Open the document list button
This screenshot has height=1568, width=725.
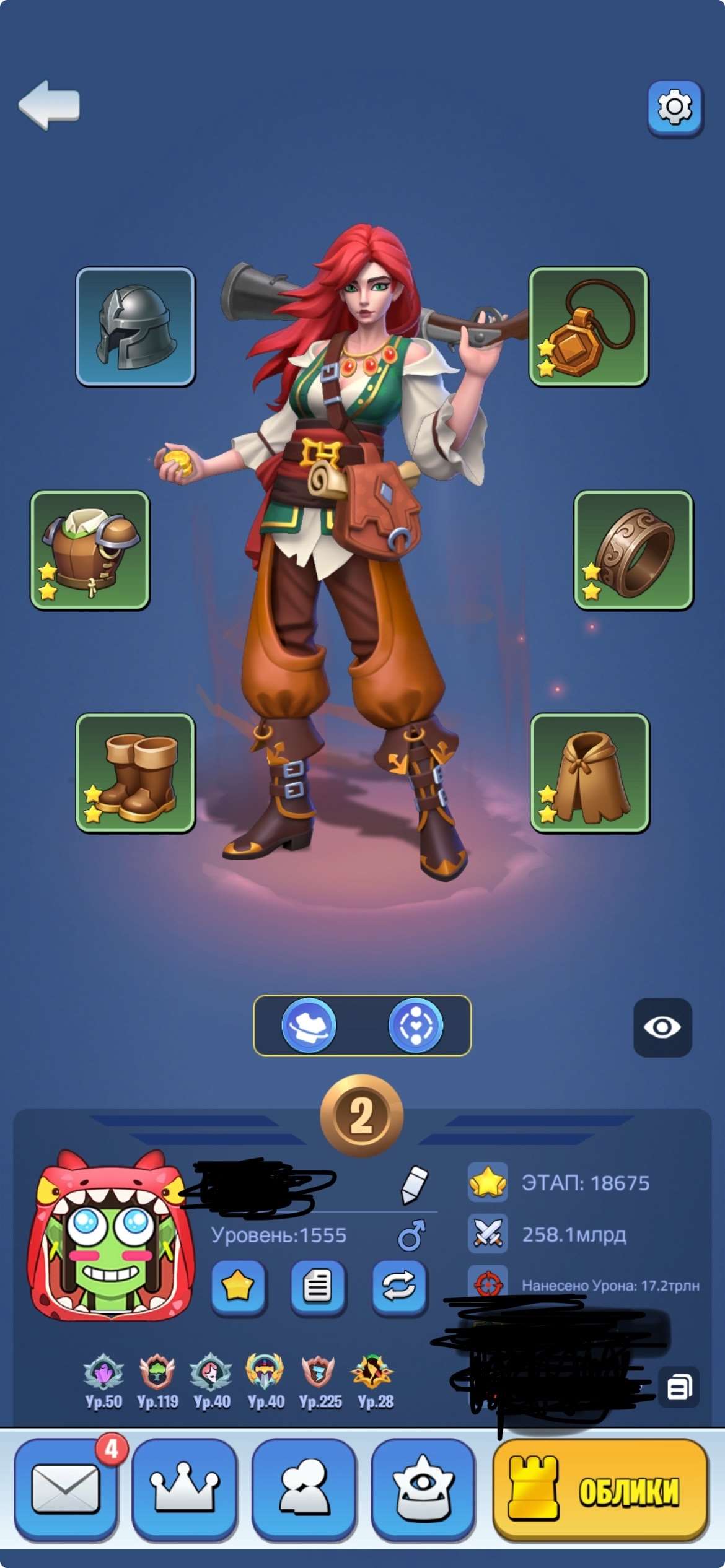(317, 1287)
